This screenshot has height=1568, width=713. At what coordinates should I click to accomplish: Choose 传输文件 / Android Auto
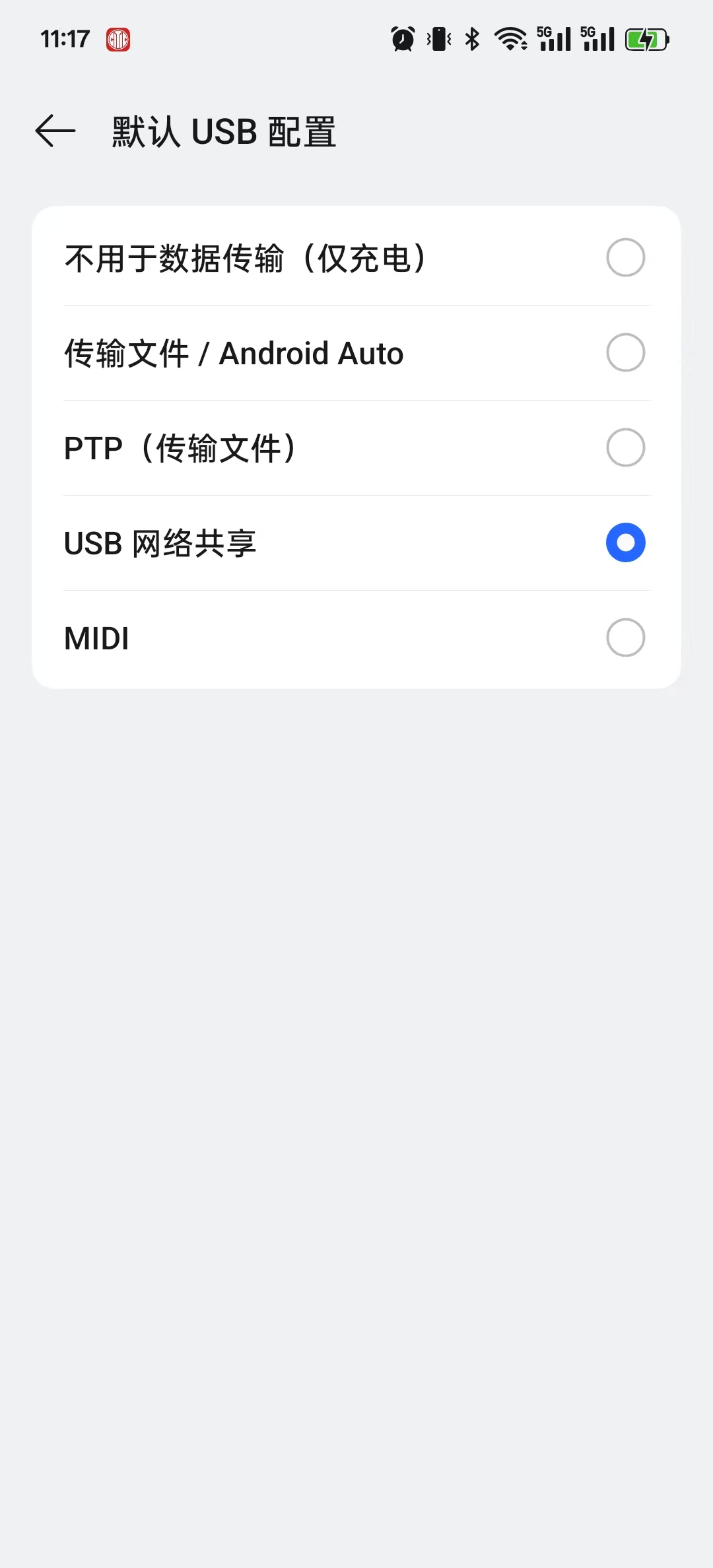coord(625,352)
